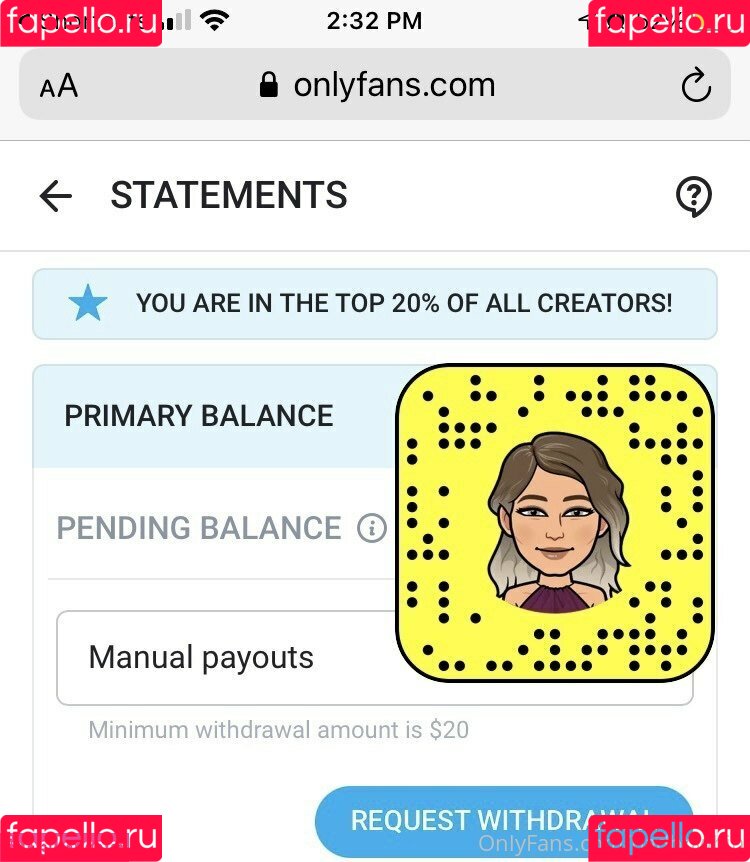The image size is (750, 862).
Task: Reload the onlyfans.com page
Action: (696, 87)
